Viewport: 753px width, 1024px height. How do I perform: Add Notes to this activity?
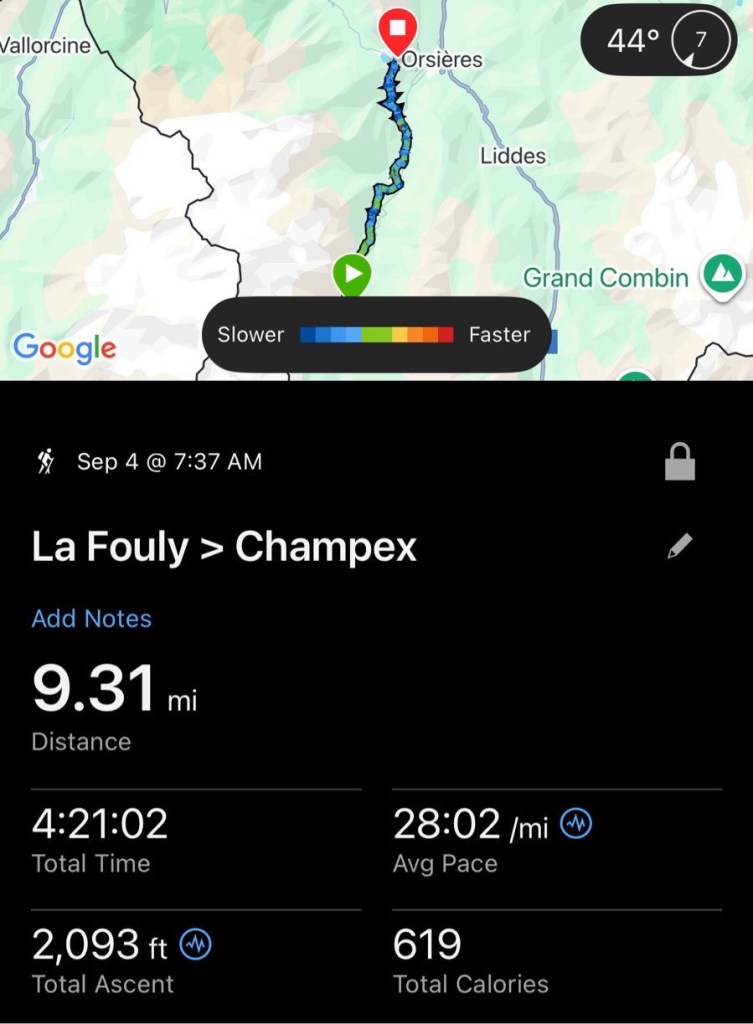click(92, 618)
